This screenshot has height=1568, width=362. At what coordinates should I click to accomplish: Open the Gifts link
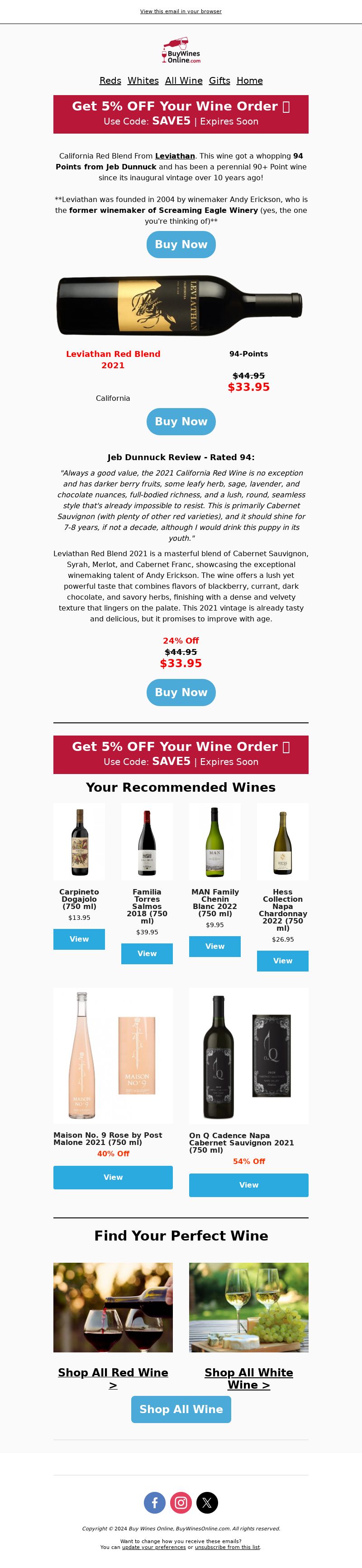[x=219, y=81]
